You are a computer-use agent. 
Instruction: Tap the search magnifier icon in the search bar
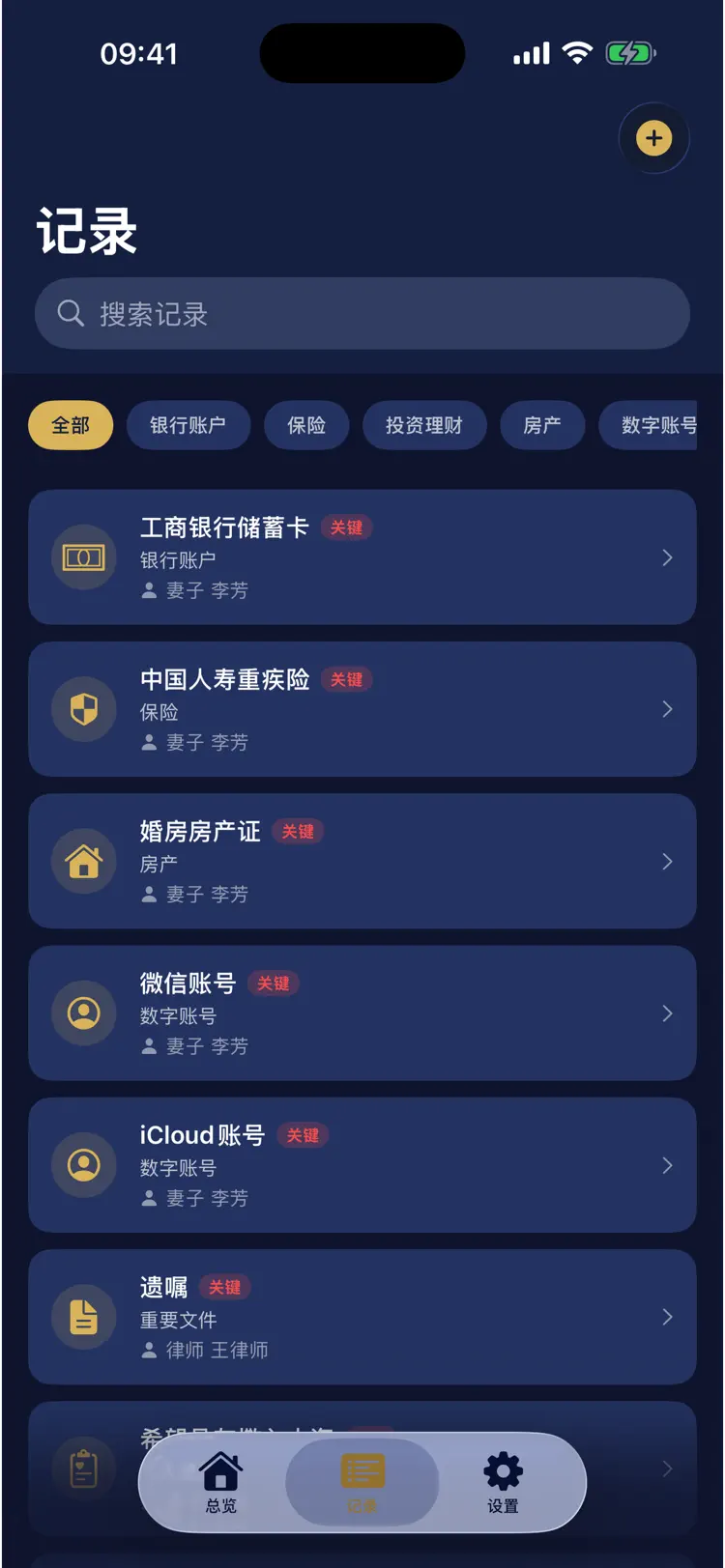point(69,313)
